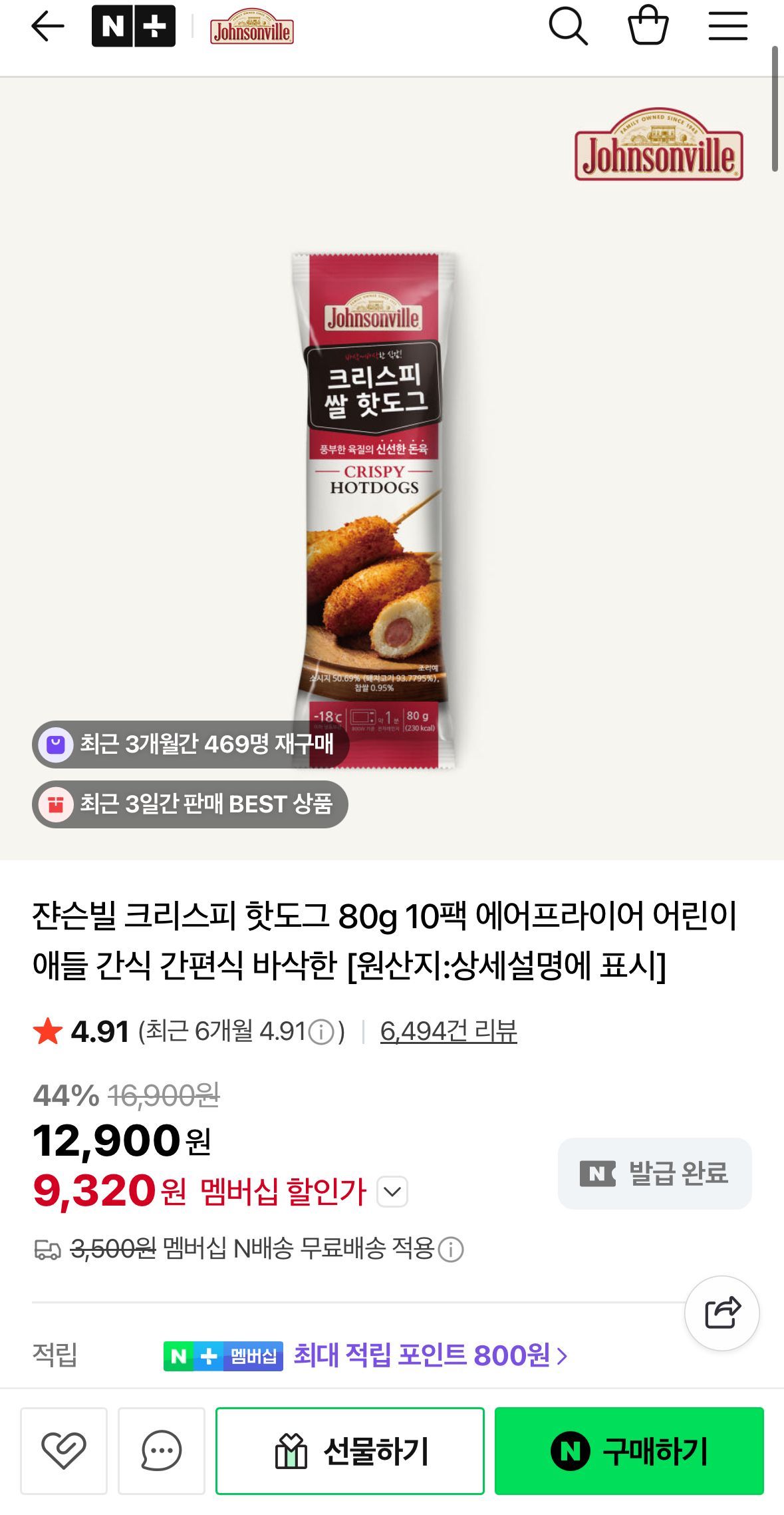Add product to wishlist heart
Viewport: 784px width, 1515px height.
click(x=64, y=1450)
